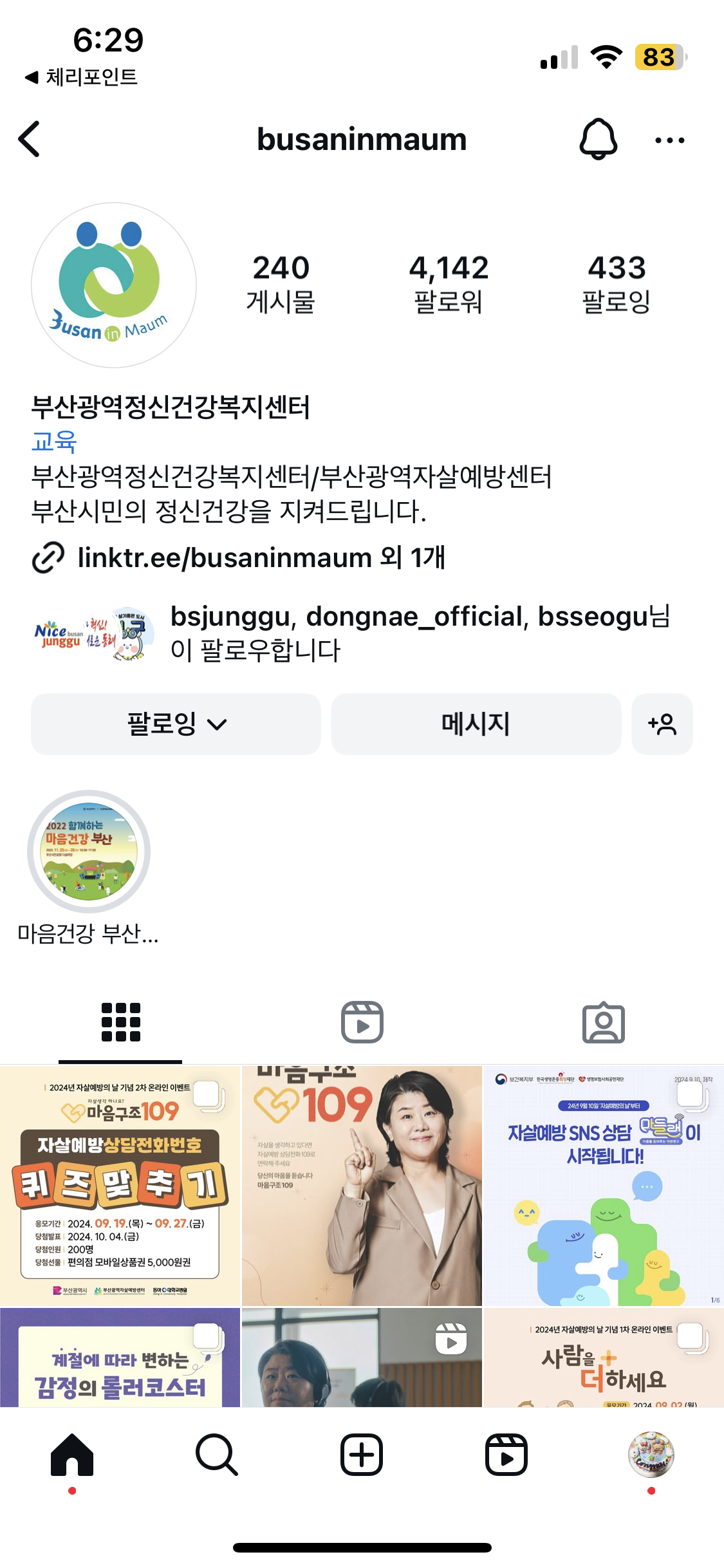Create a new post with plus icon
724x1568 pixels.
point(362,1455)
